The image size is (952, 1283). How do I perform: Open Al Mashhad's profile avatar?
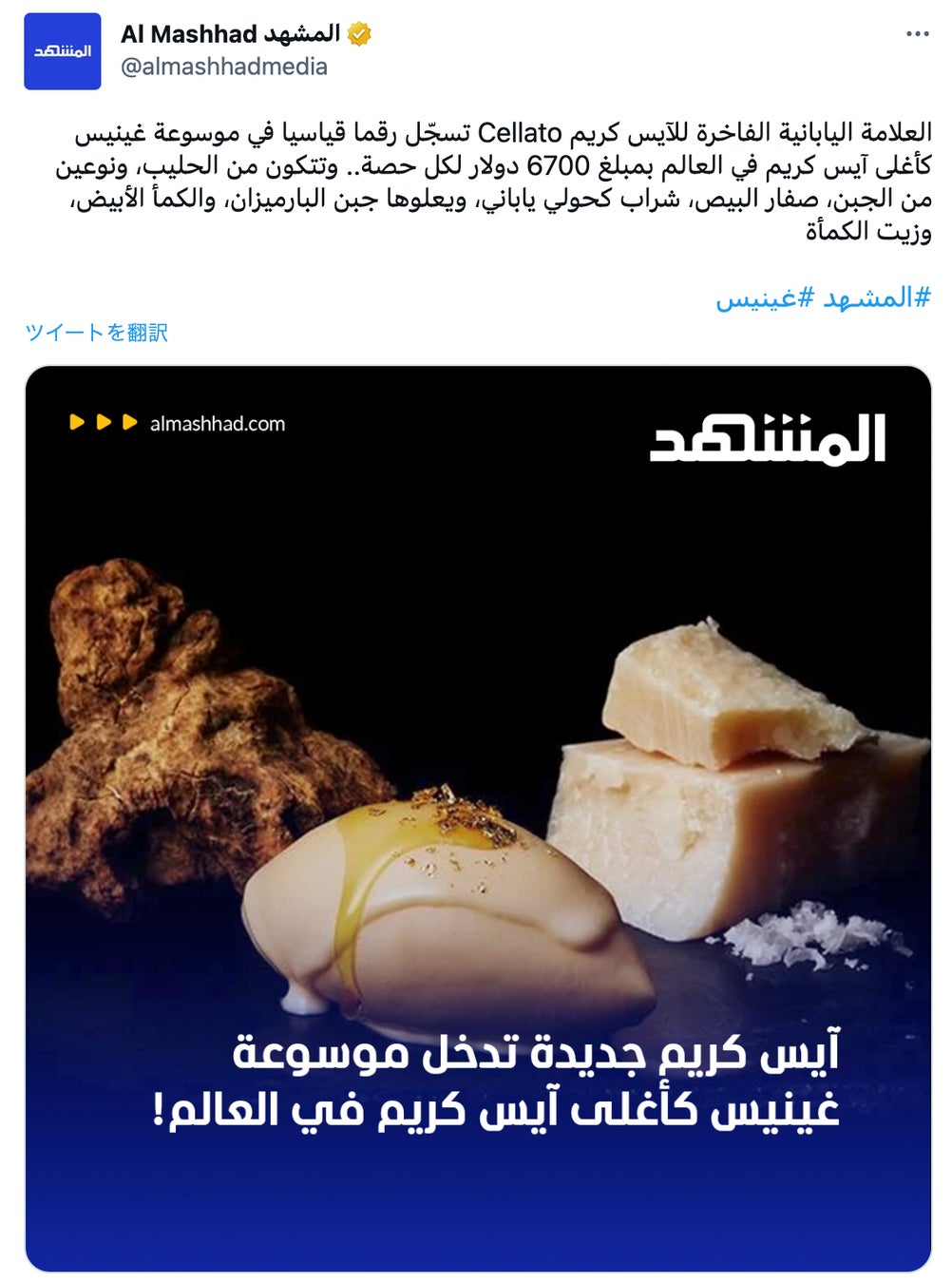pos(63,51)
